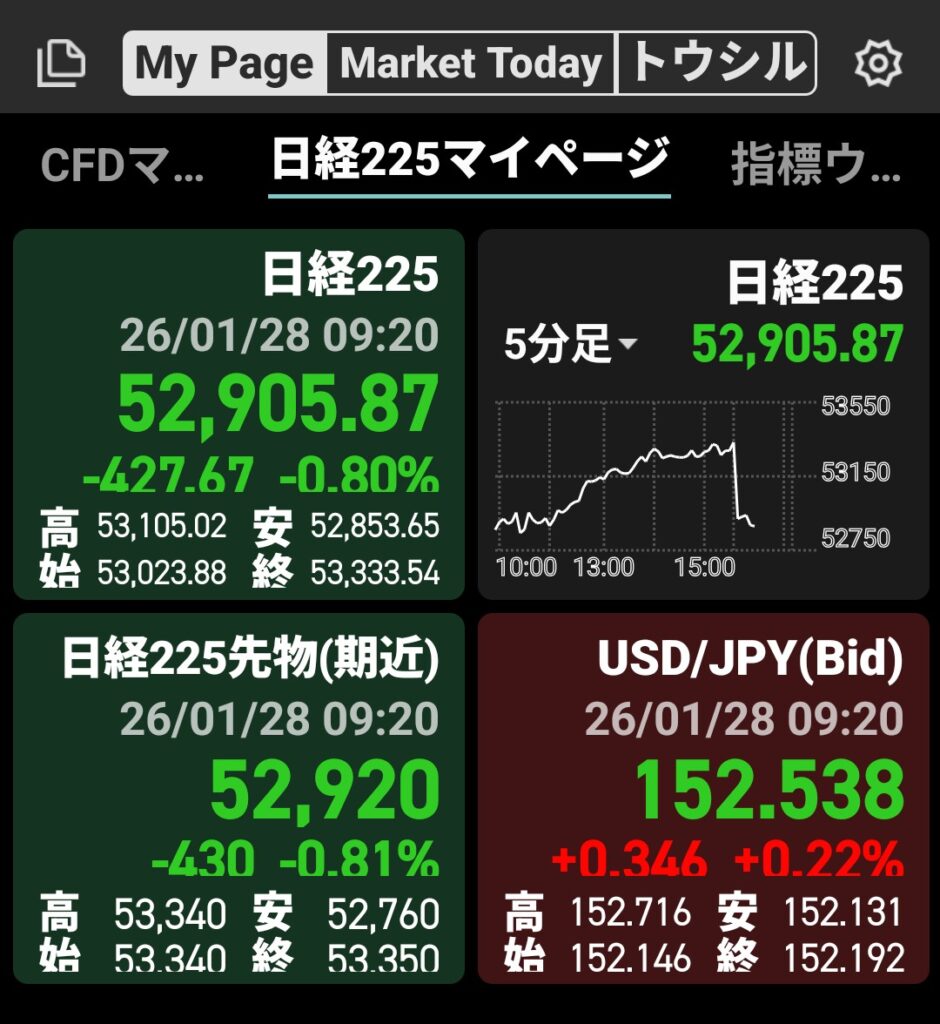The width and height of the screenshot is (940, 1024).
Task: Open the page layout copy icon
Action: tap(61, 64)
